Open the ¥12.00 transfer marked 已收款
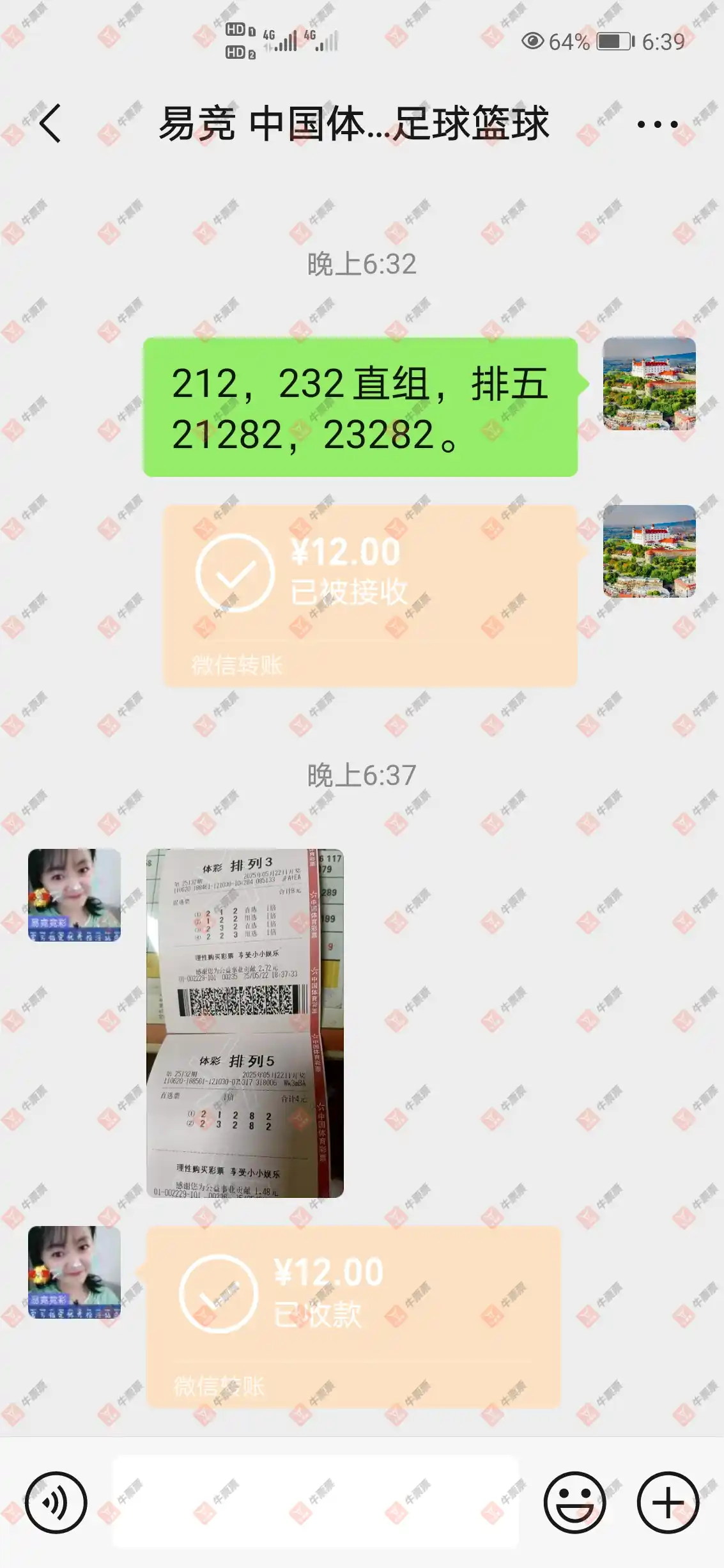 353,1317
